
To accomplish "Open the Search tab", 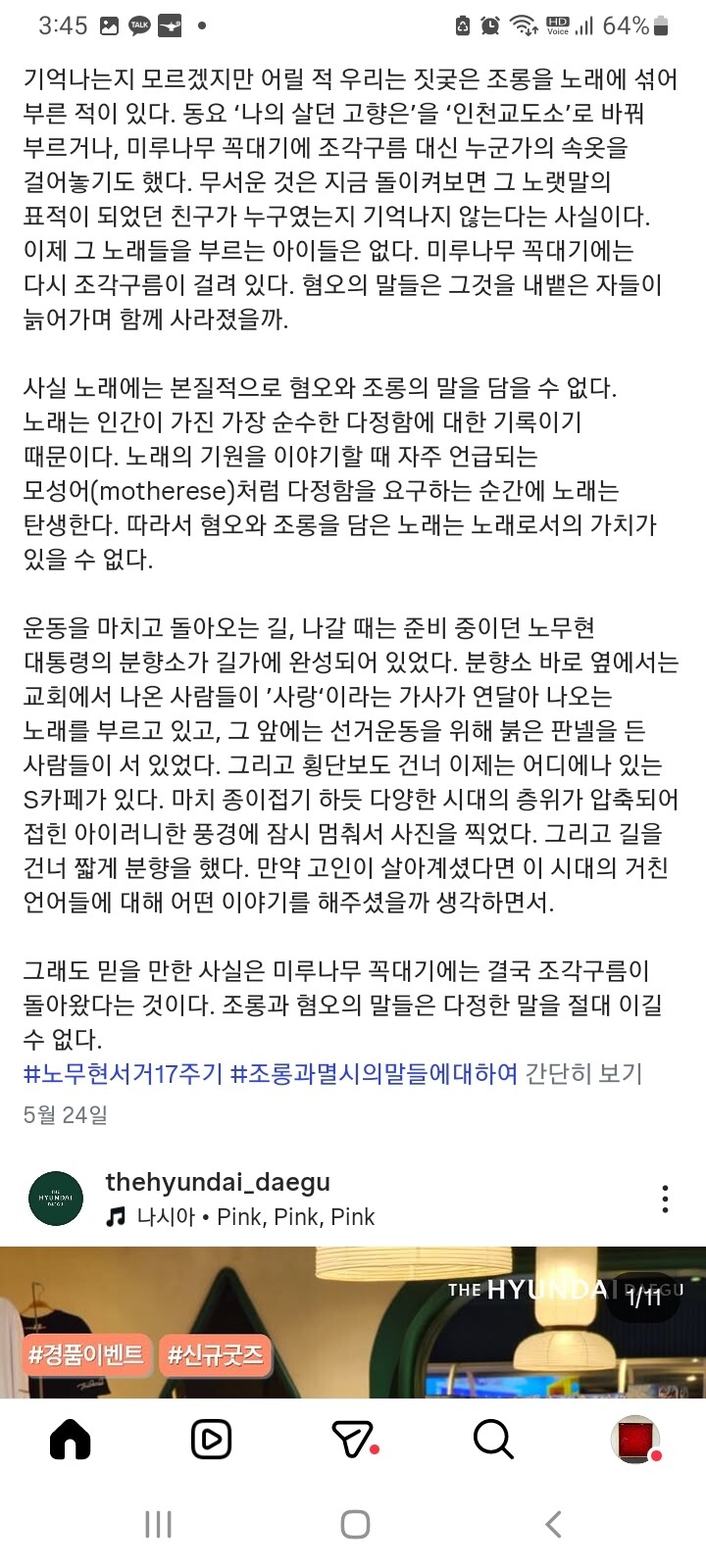I will [x=493, y=1440].
